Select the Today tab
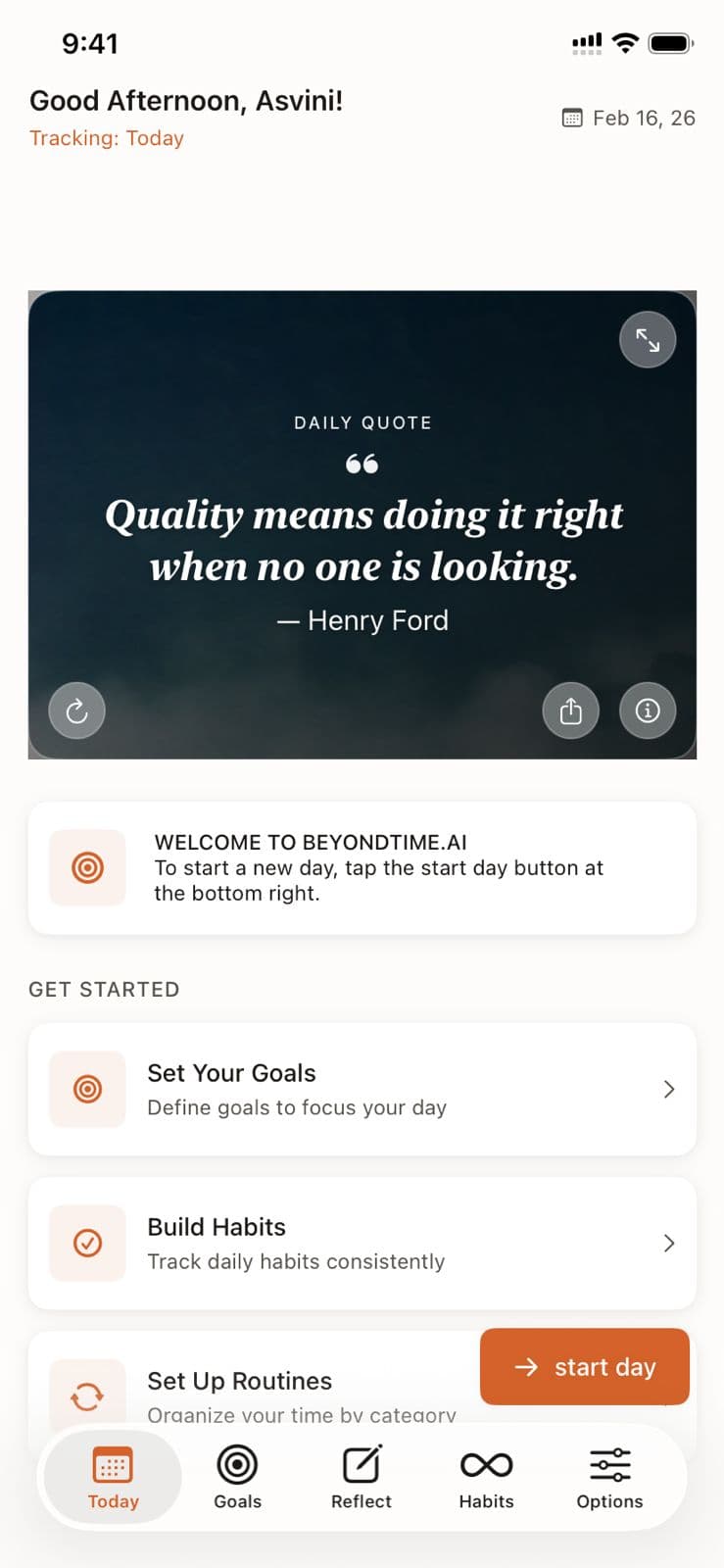The image size is (724, 1568). 113,1477
